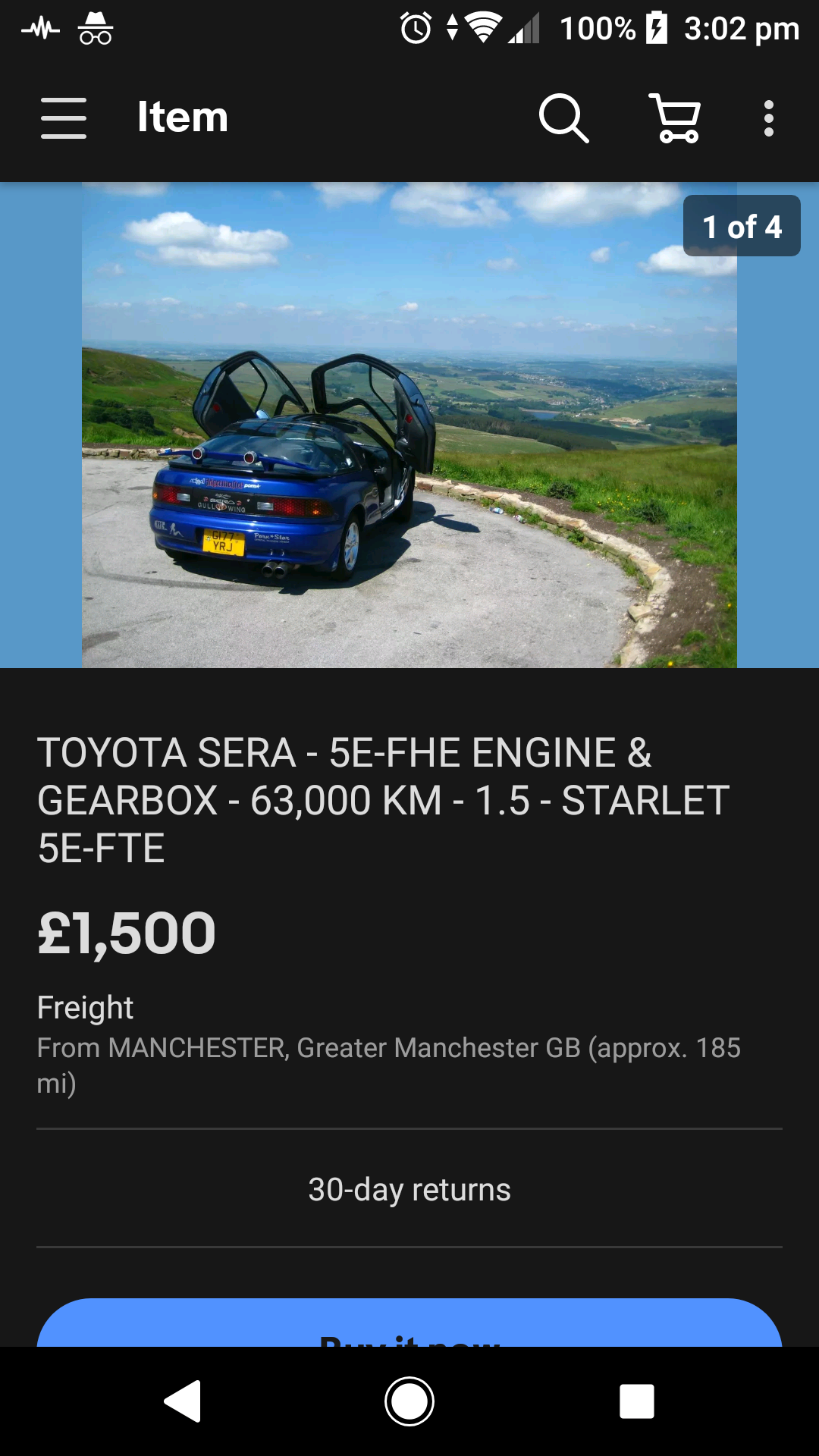Tap the Buy it now button
The image size is (819, 1456).
[409, 1323]
